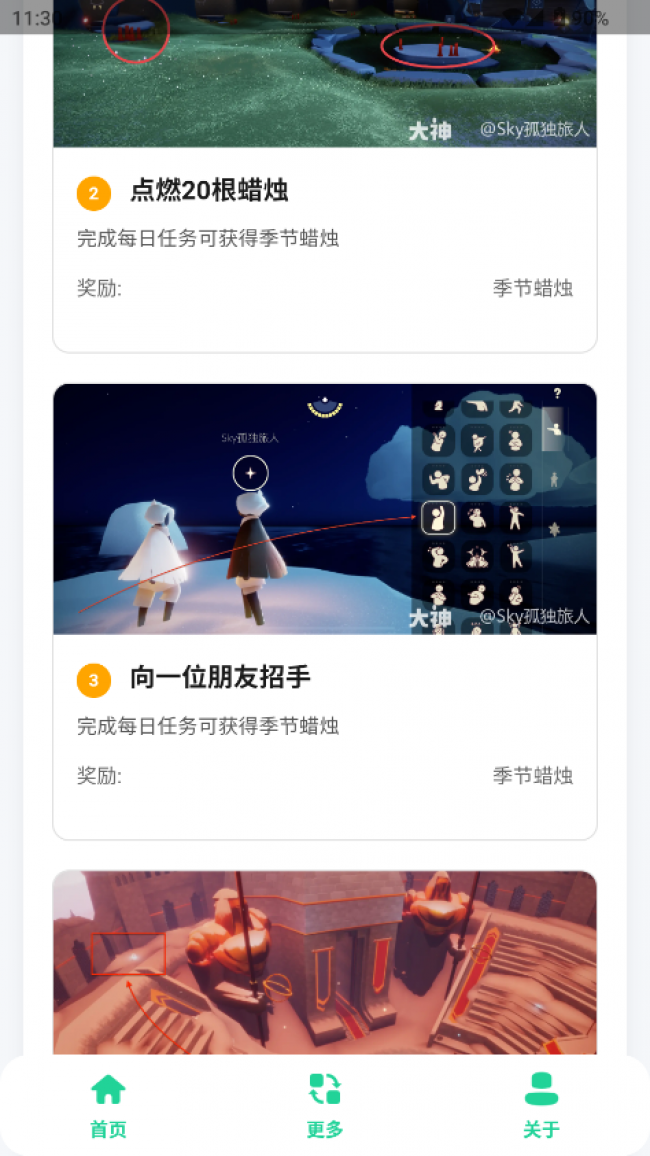The height and width of the screenshot is (1156, 650).
Task: Go to the 关于 tab
Action: pos(541,1105)
